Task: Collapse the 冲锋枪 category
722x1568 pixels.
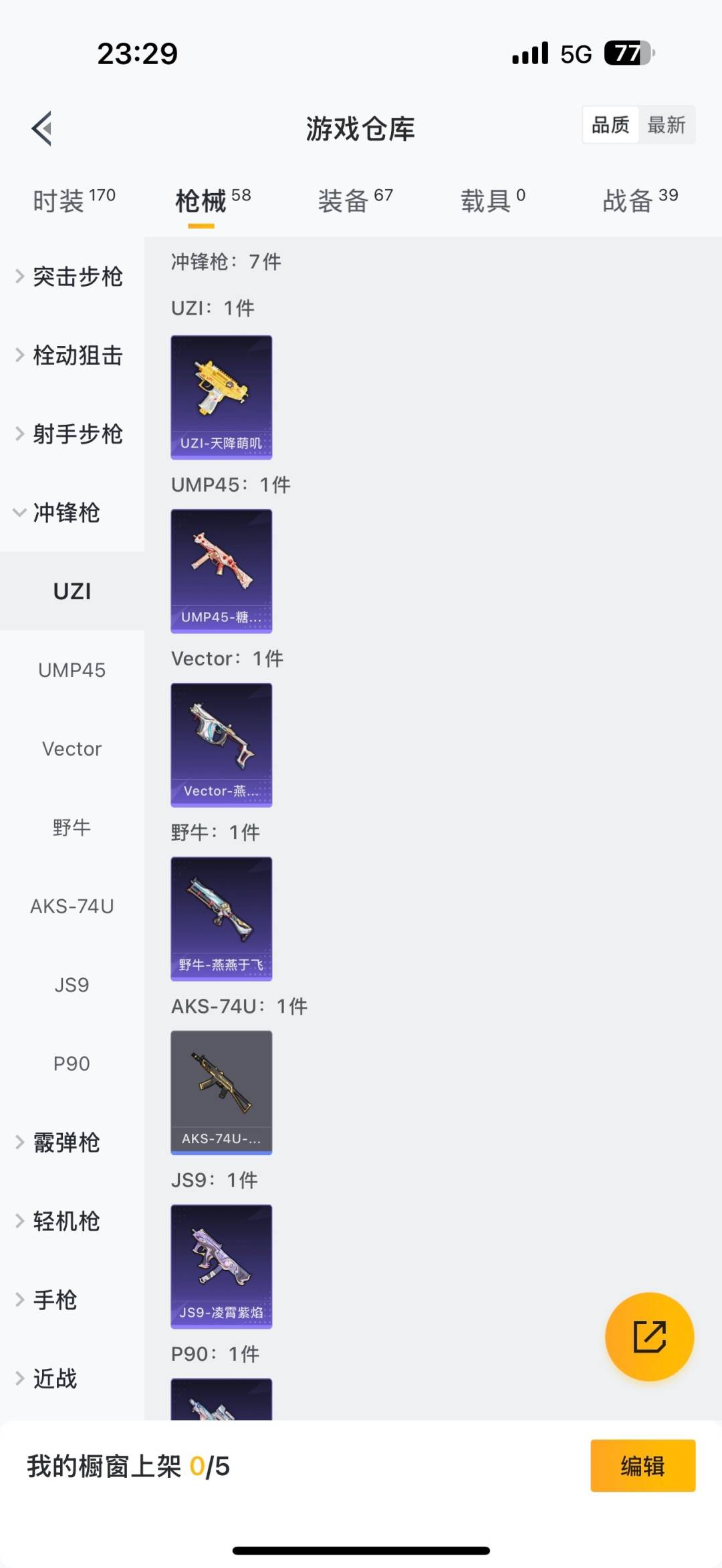Action: coord(59,513)
